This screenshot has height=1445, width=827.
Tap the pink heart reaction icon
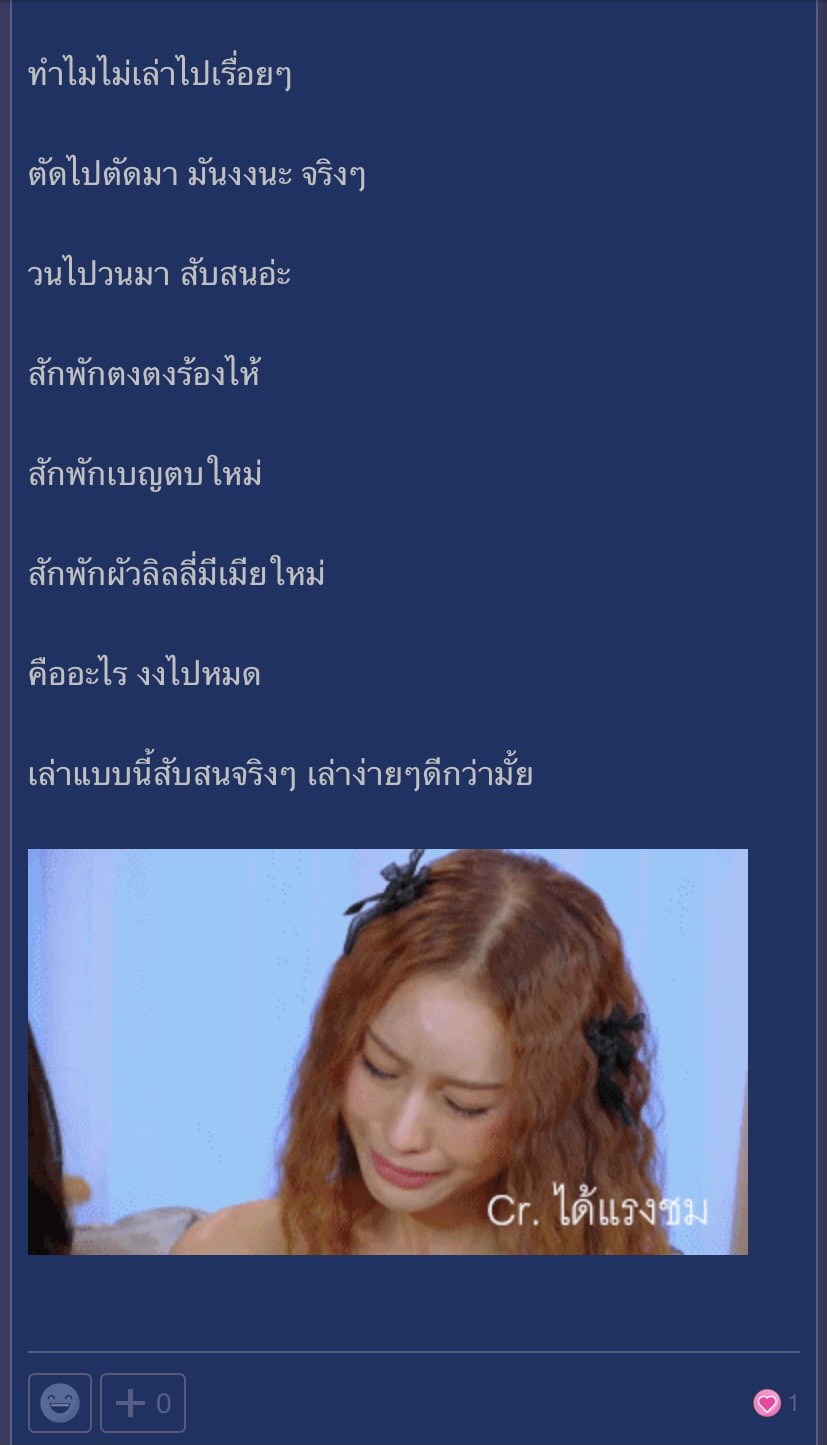click(766, 1403)
